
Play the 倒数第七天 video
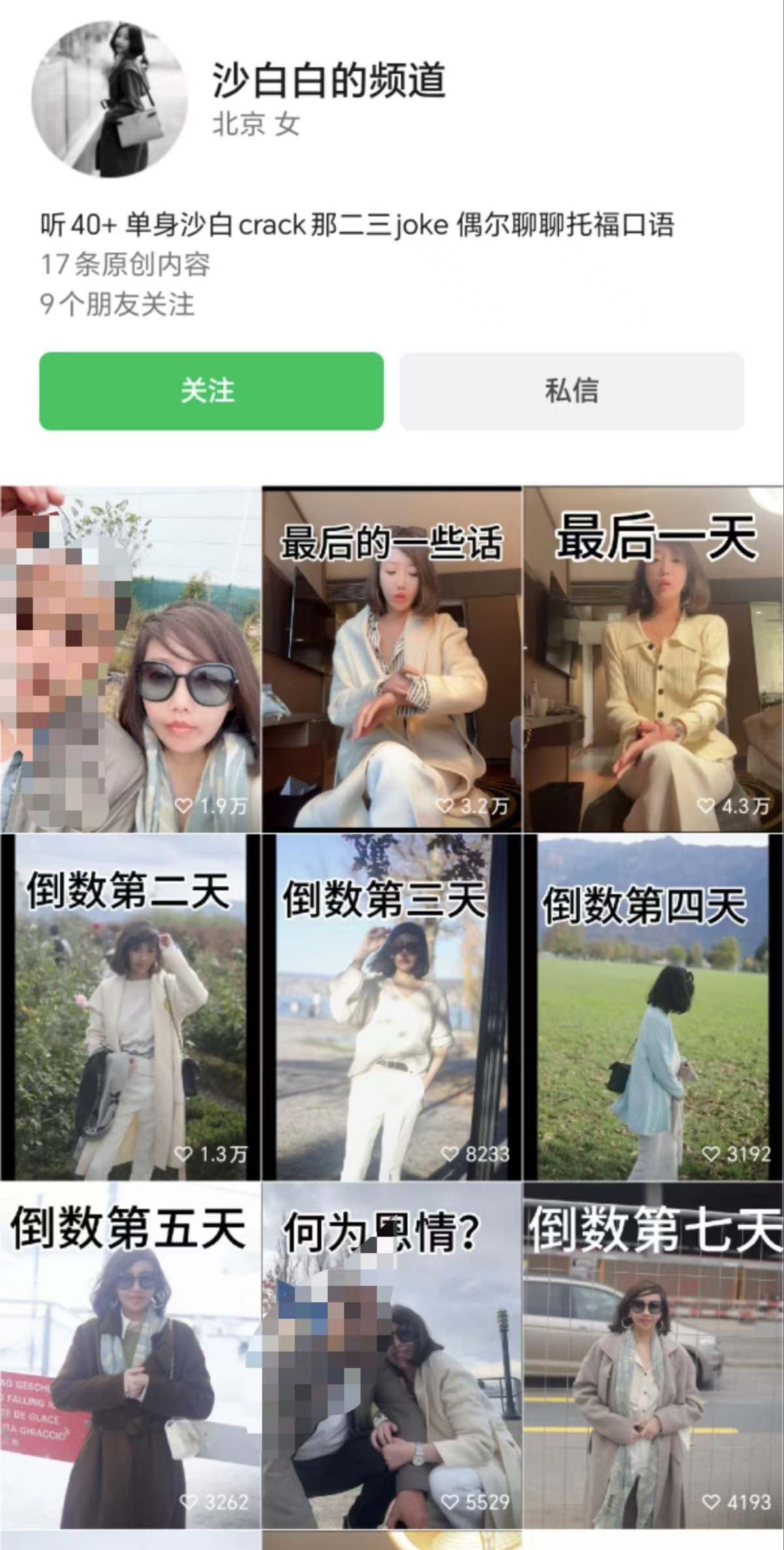(653, 1355)
